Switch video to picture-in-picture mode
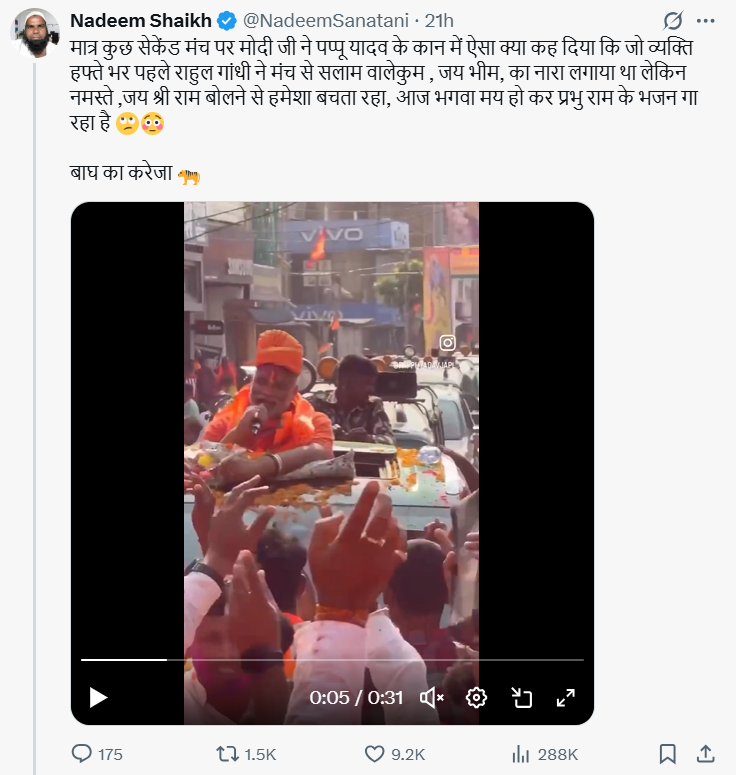Viewport: 736px width, 775px height. pos(521,697)
